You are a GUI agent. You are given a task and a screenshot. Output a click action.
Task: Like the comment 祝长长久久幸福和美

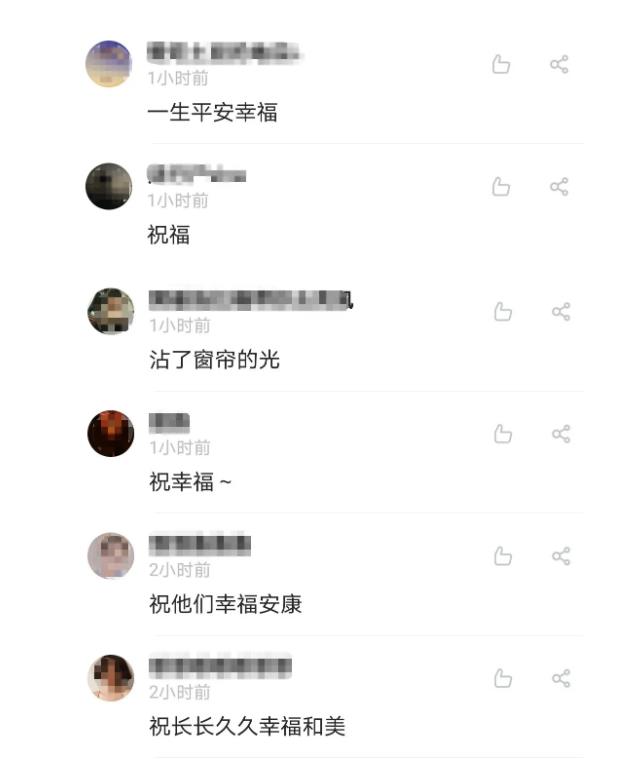coord(503,679)
